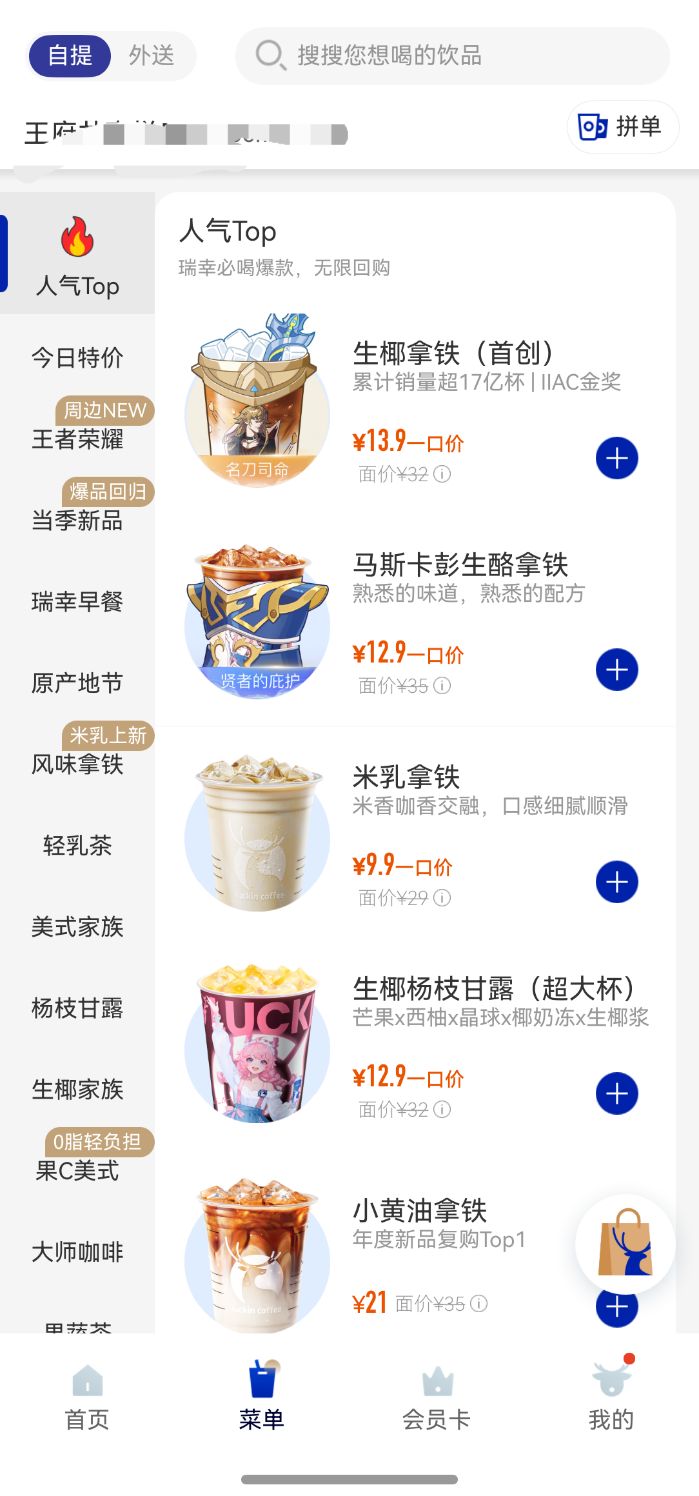Open the 王者荣耀 category
The image size is (699, 1496).
pyautogui.click(x=77, y=439)
